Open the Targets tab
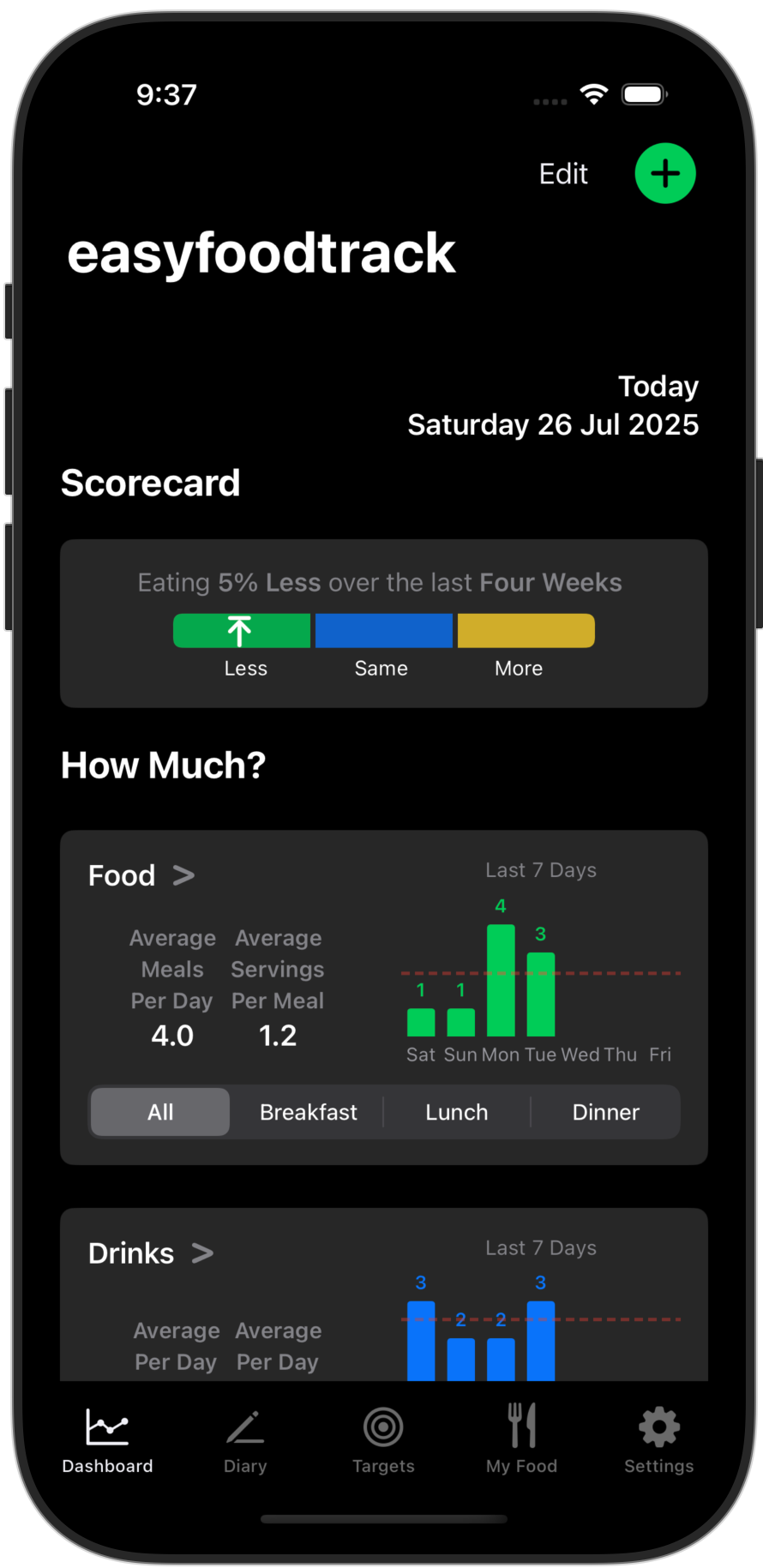 coord(383,1440)
